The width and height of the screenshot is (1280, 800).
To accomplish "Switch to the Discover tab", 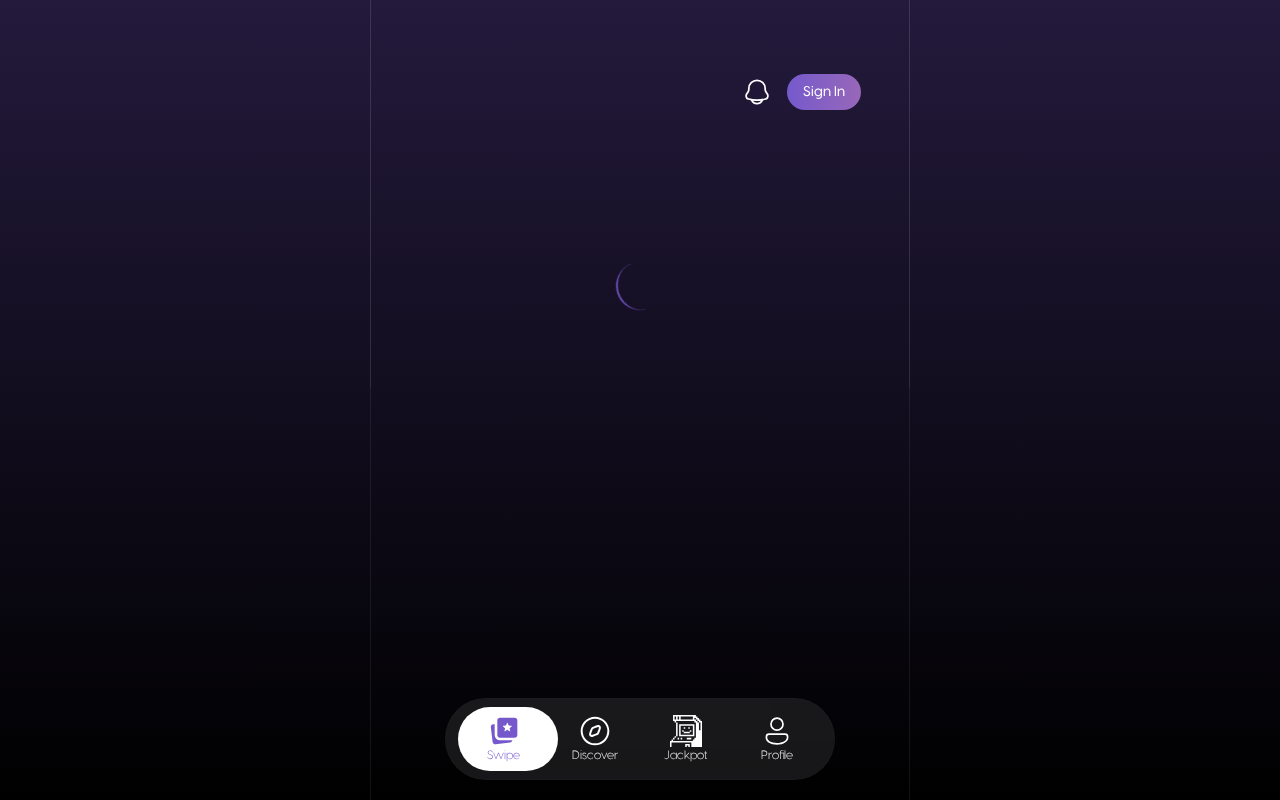I will [x=595, y=739].
